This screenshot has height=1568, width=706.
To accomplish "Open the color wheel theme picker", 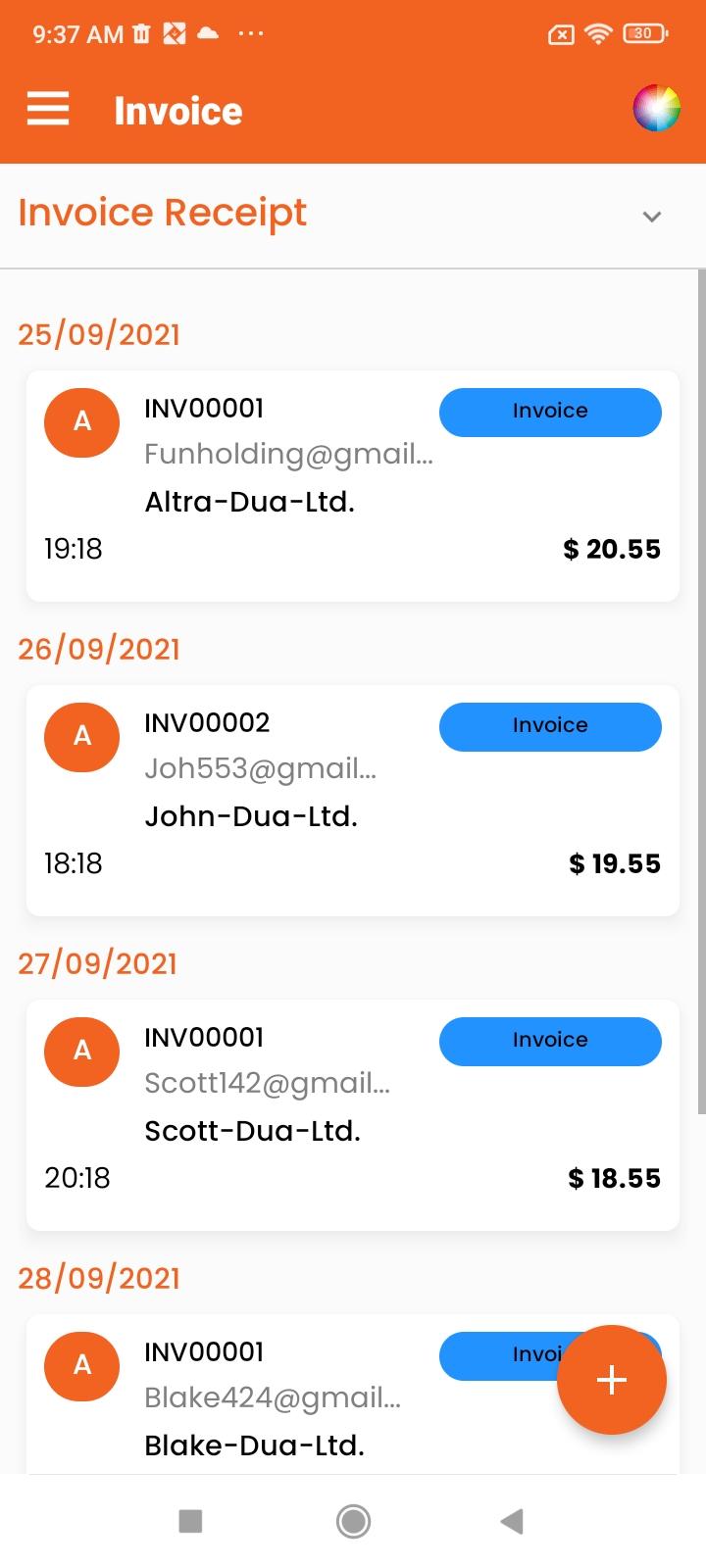I will point(656,109).
